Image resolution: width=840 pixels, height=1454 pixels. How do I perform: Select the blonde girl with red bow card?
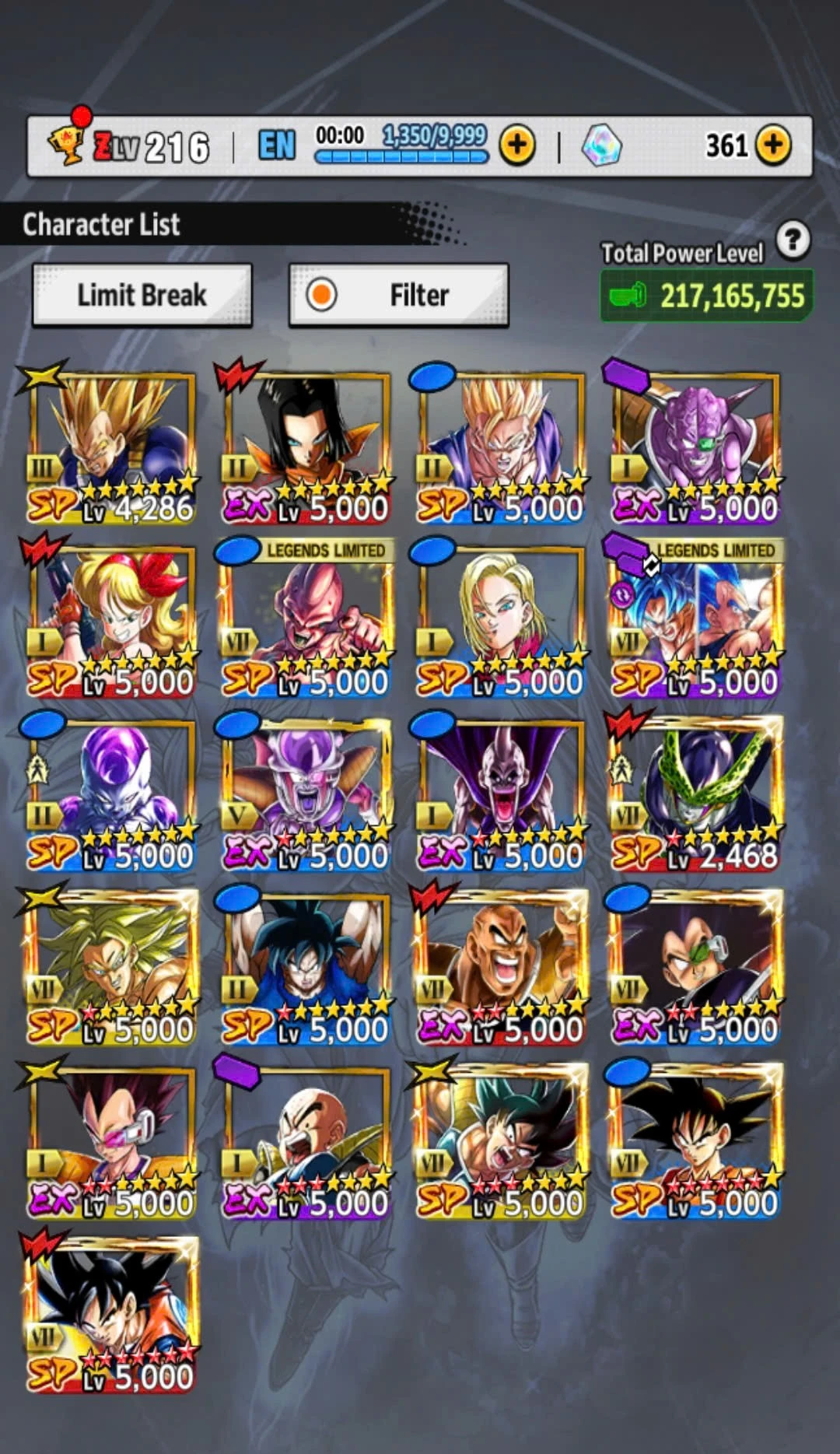click(111, 620)
